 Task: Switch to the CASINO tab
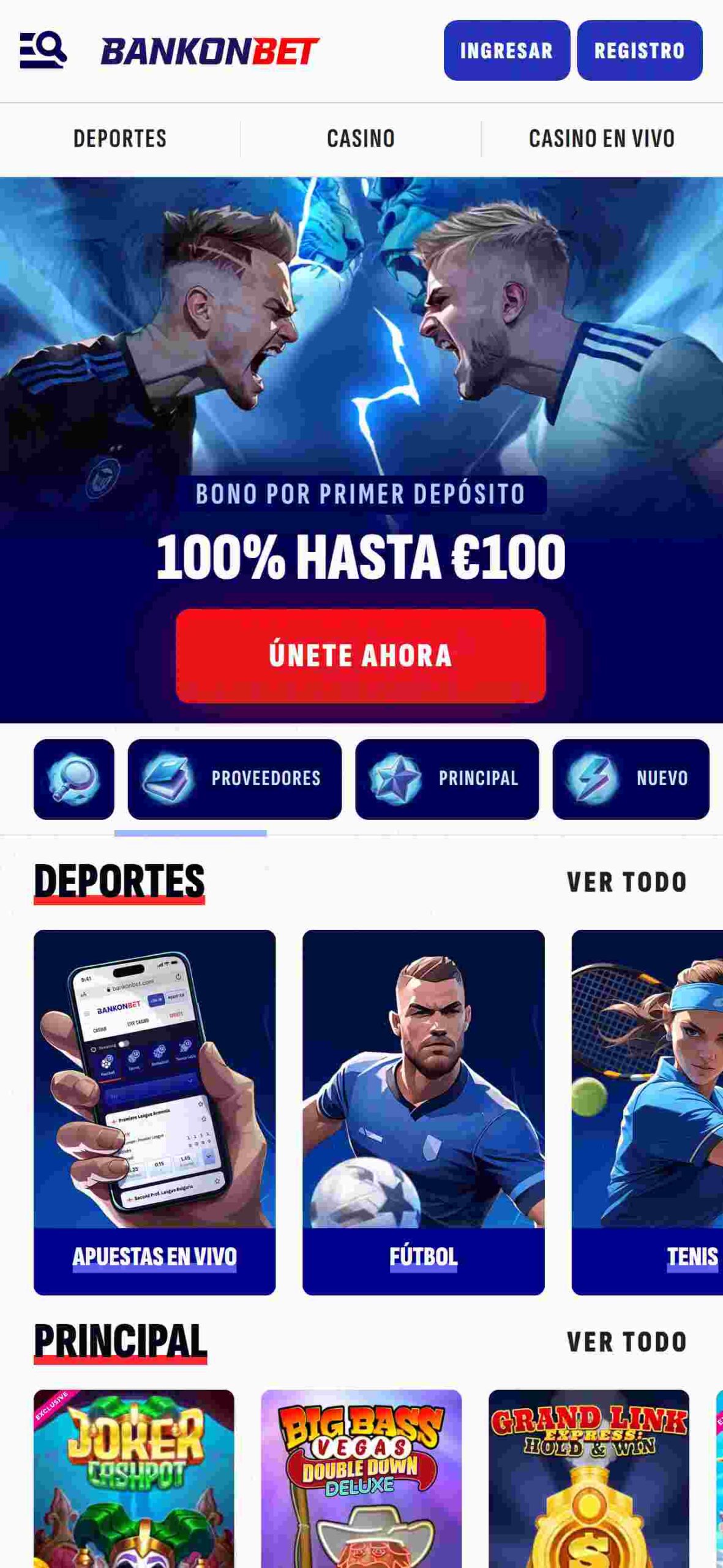pos(361,139)
